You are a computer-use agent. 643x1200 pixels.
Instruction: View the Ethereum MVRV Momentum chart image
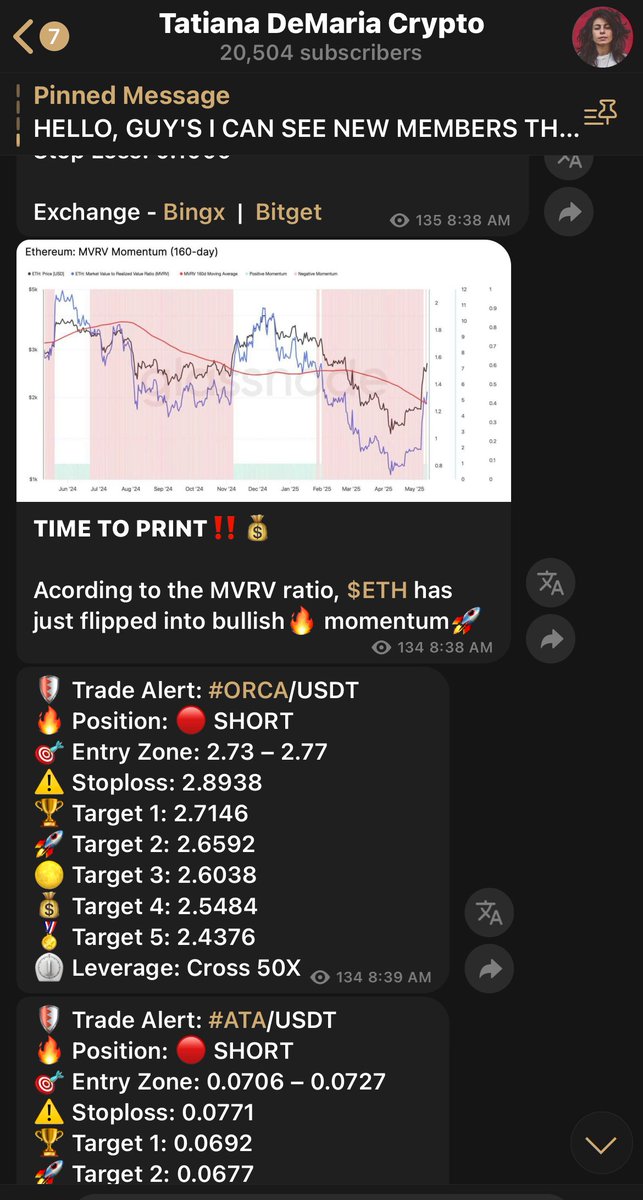pyautogui.click(x=264, y=370)
